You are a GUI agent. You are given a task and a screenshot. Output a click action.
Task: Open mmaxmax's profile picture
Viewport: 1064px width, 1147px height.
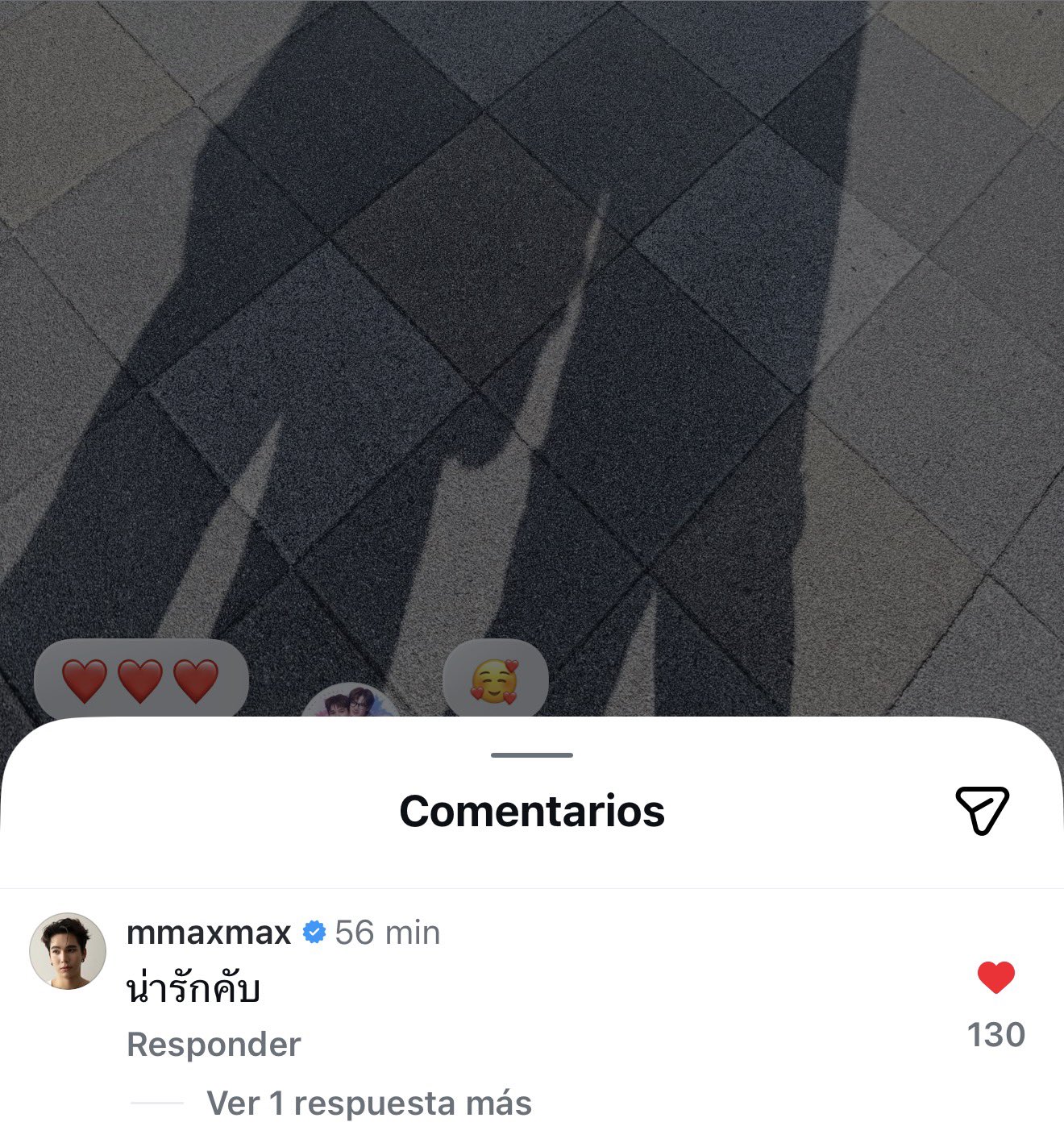coord(68,951)
